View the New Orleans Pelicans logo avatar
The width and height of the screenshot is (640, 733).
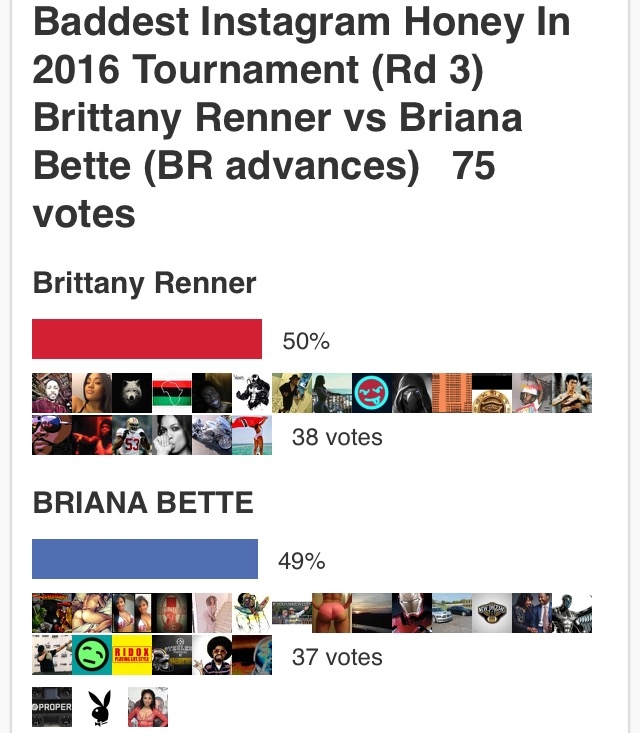click(491, 613)
